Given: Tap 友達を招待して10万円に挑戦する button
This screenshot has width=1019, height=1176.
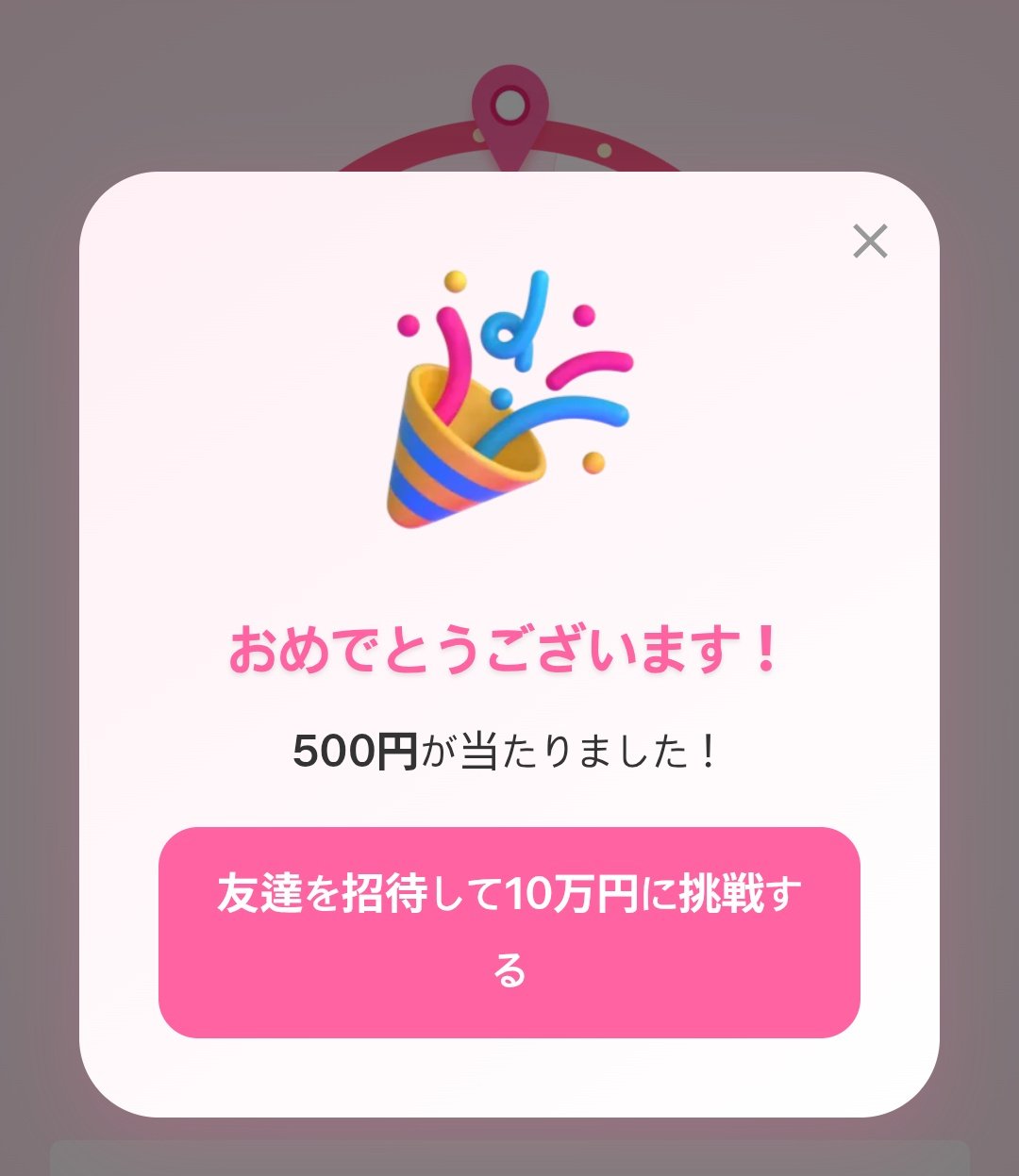Looking at the screenshot, I should [509, 932].
